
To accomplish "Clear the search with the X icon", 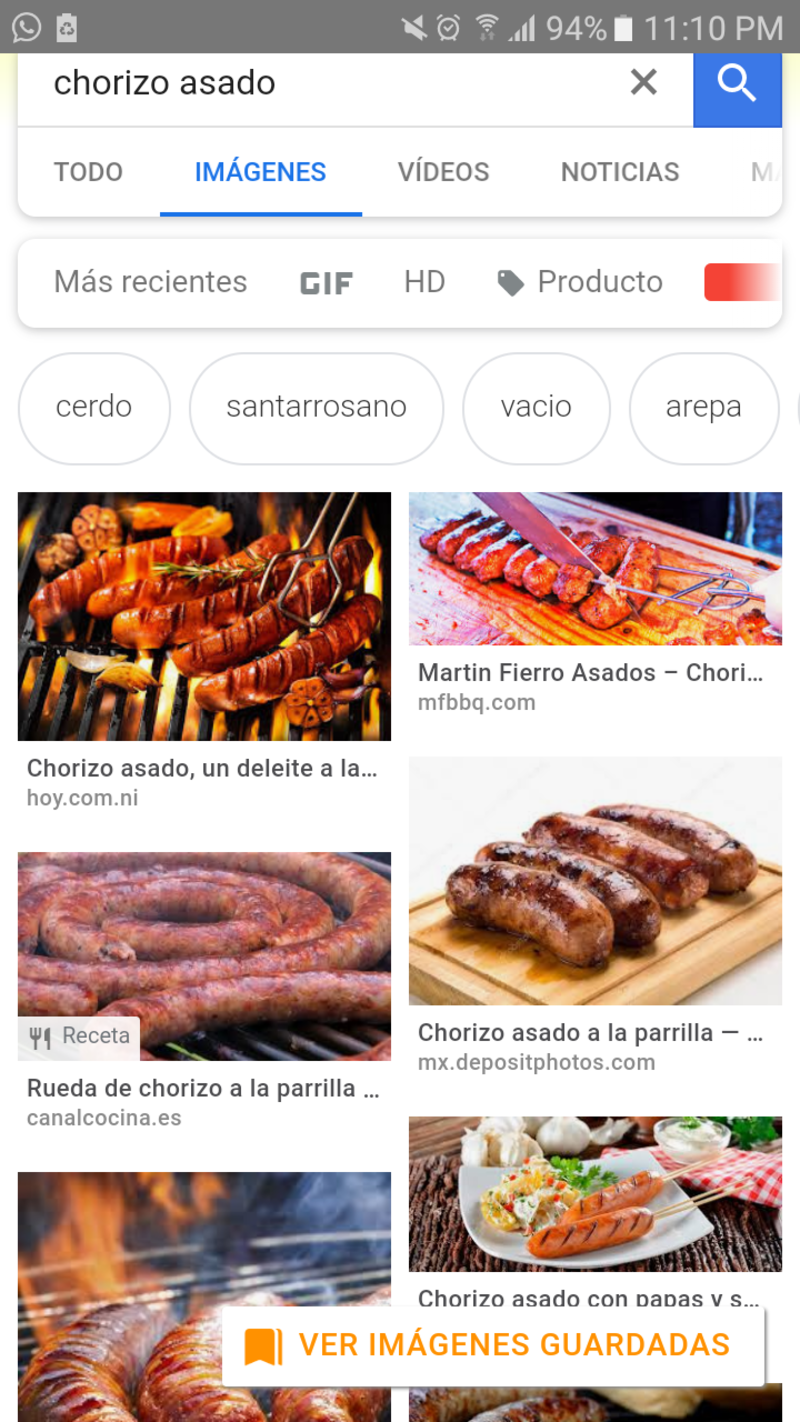I will pyautogui.click(x=643, y=83).
